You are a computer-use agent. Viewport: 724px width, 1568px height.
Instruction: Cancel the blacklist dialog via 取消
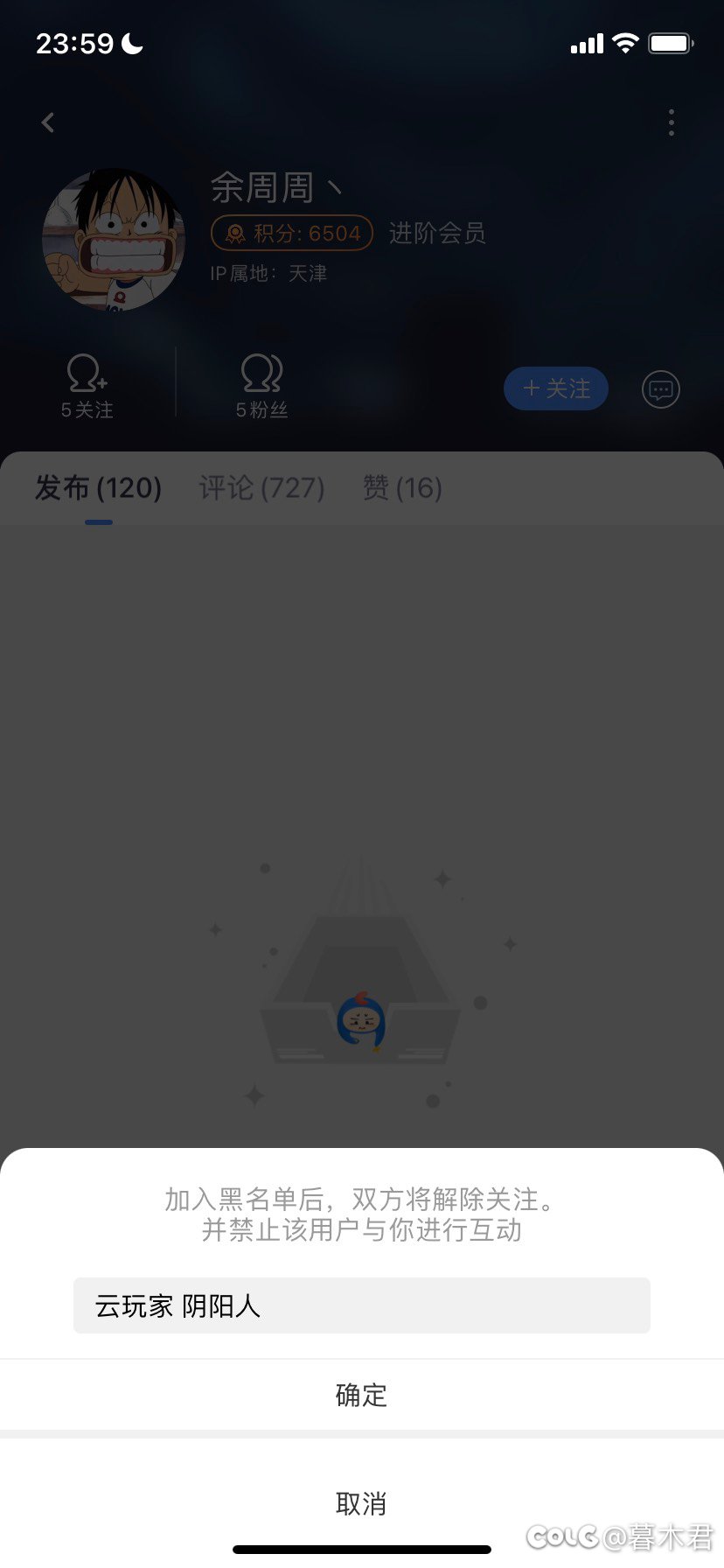click(361, 1503)
